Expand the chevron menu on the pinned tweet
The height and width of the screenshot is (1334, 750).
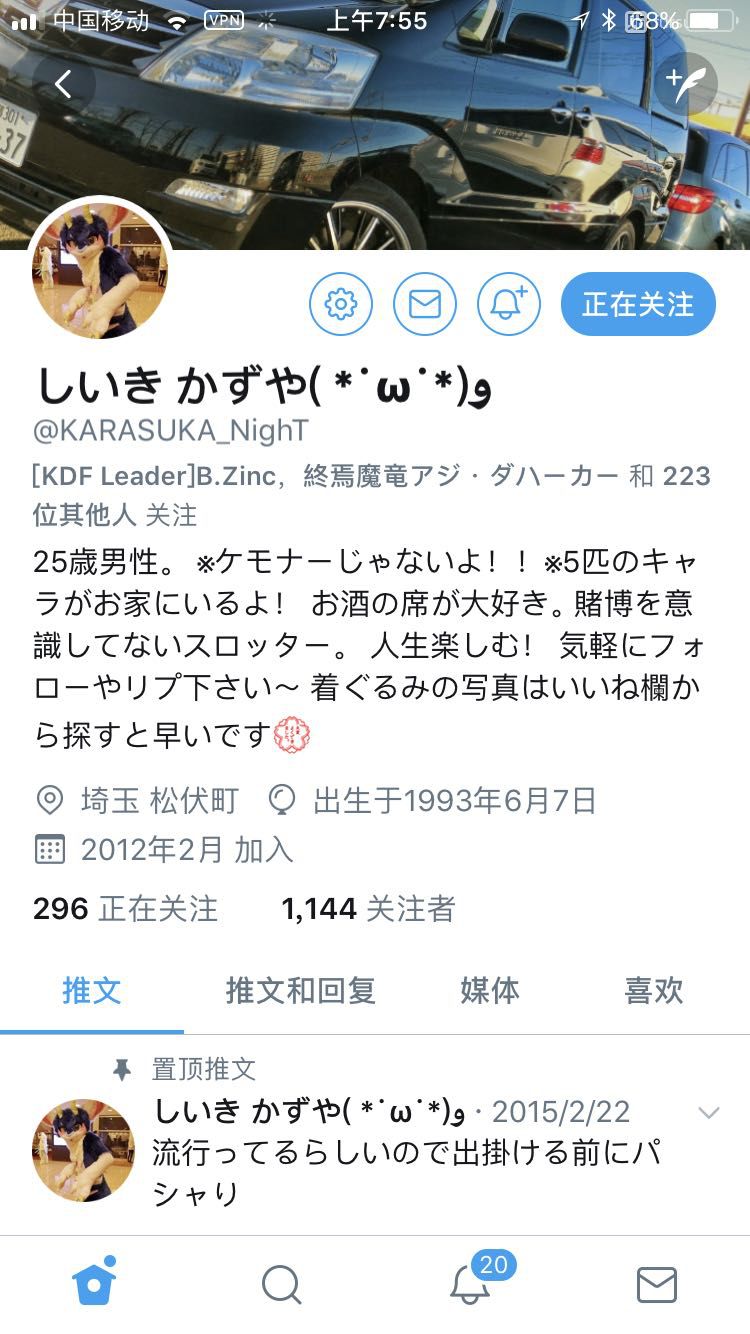coord(708,1113)
